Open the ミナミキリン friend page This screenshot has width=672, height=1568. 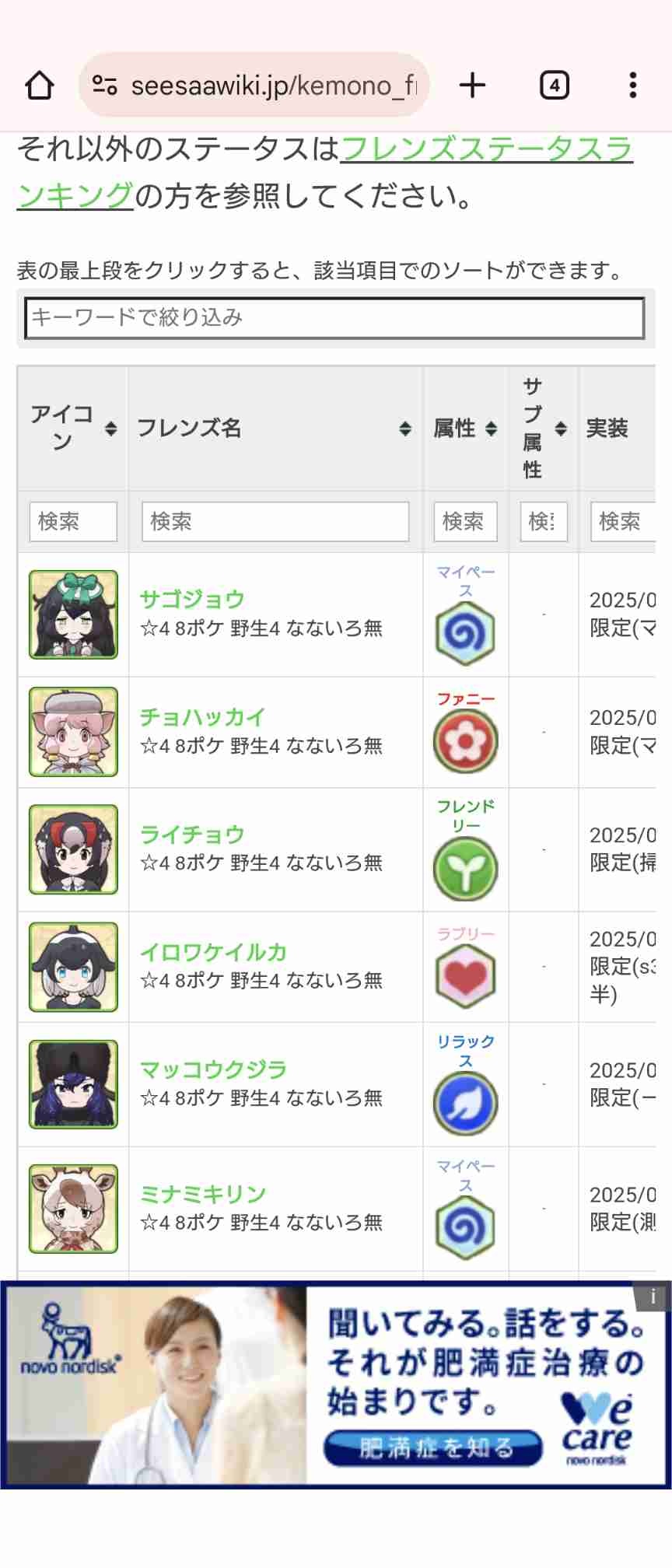(203, 1194)
